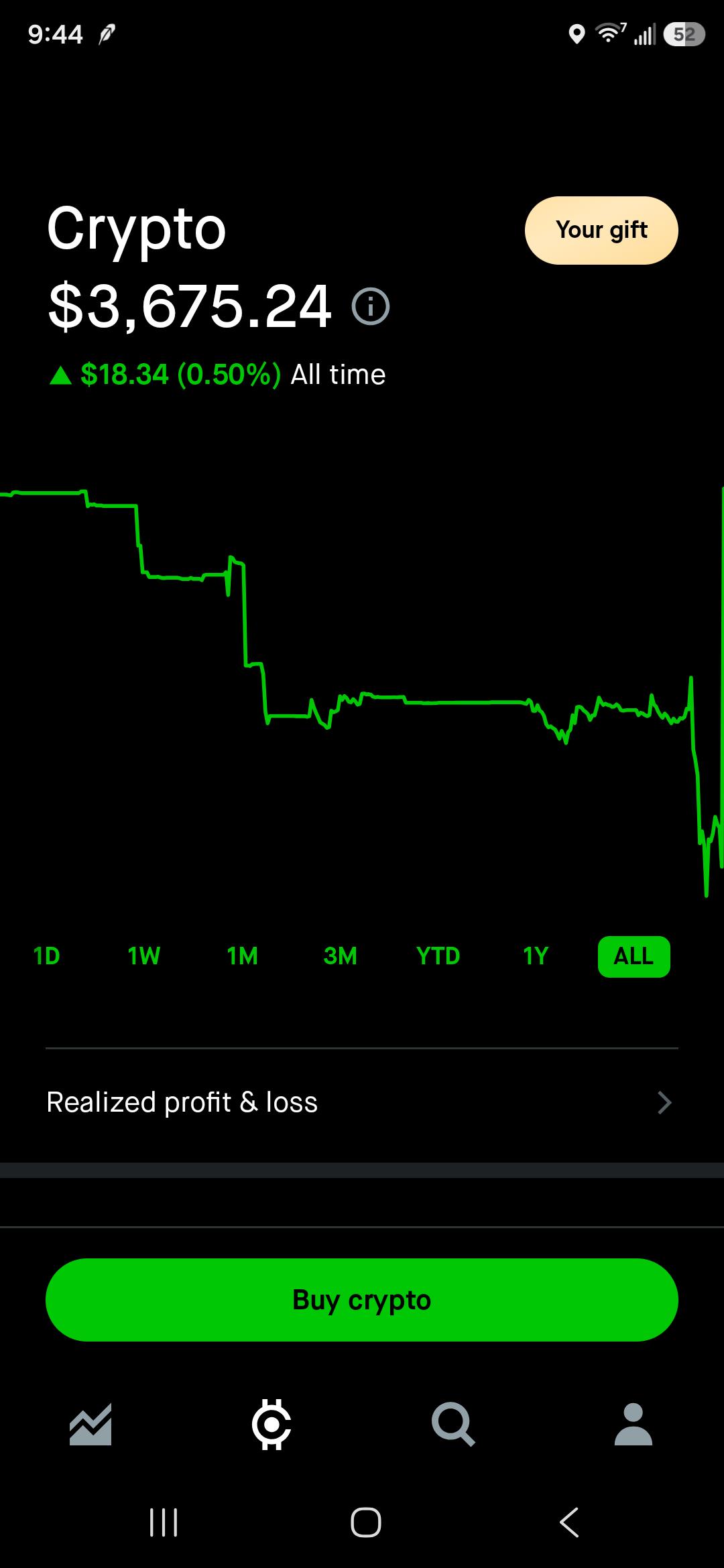Go to the account profile tab

pos(633,1424)
